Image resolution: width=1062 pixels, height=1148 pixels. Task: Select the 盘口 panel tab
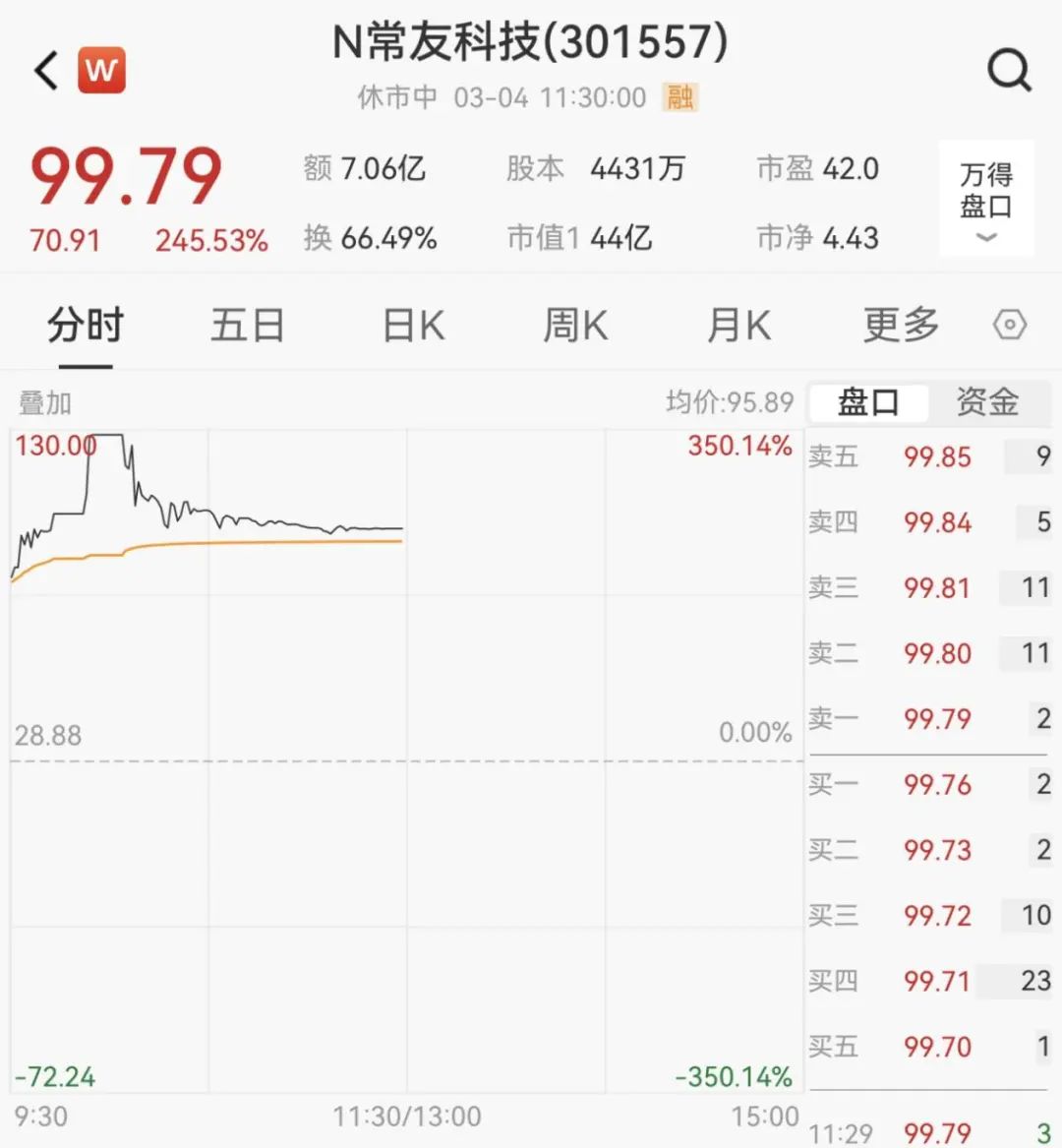pyautogui.click(x=868, y=402)
